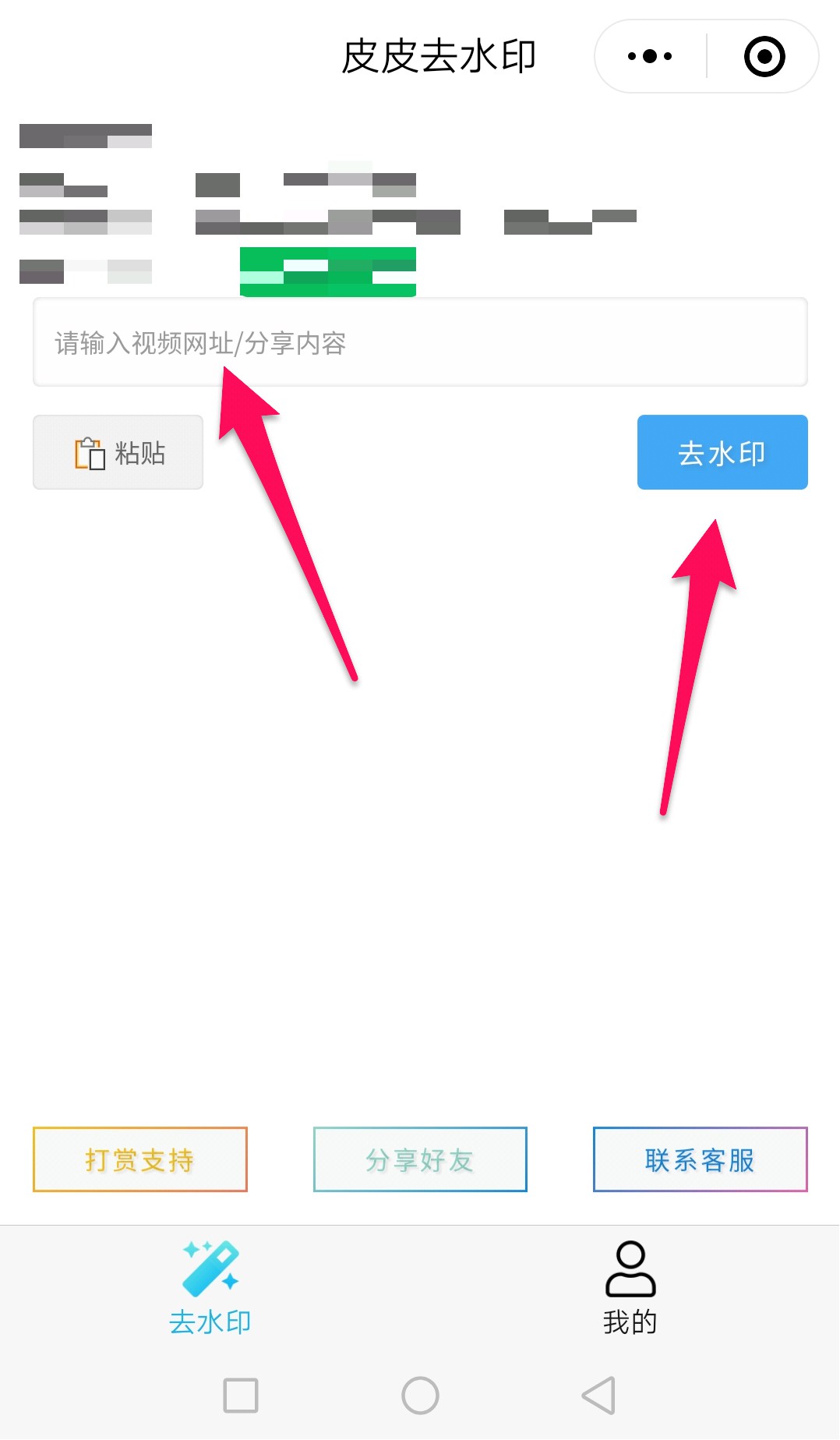Close the mini program via the circle icon
840x1440 pixels.
click(x=764, y=56)
